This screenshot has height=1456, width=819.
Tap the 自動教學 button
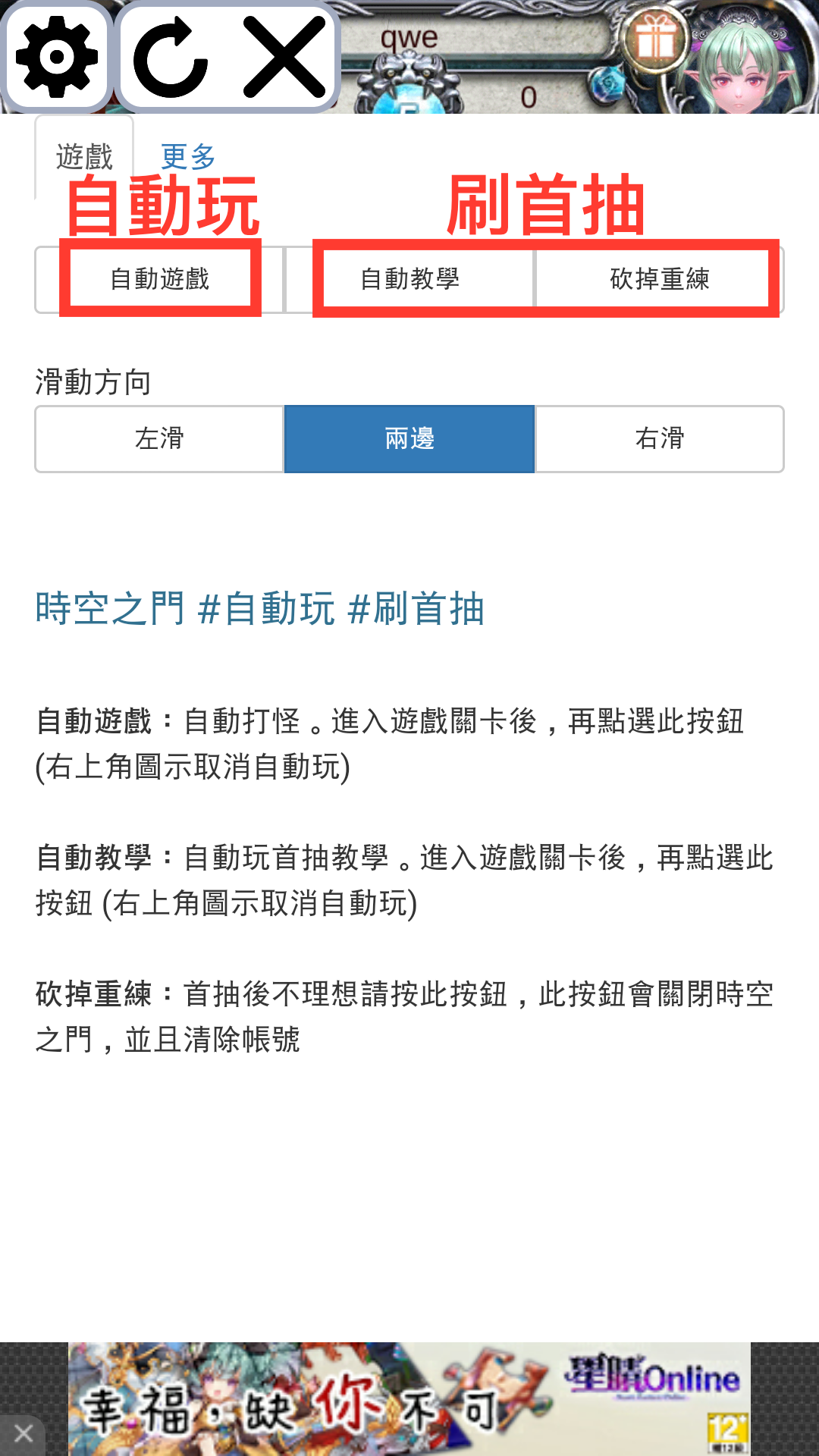pyautogui.click(x=409, y=279)
